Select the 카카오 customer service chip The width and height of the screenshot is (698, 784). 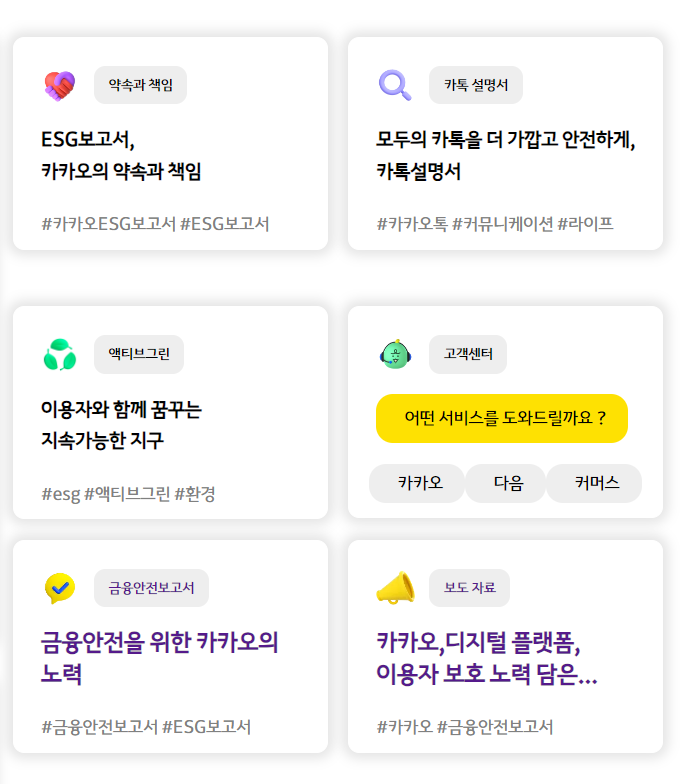419,483
